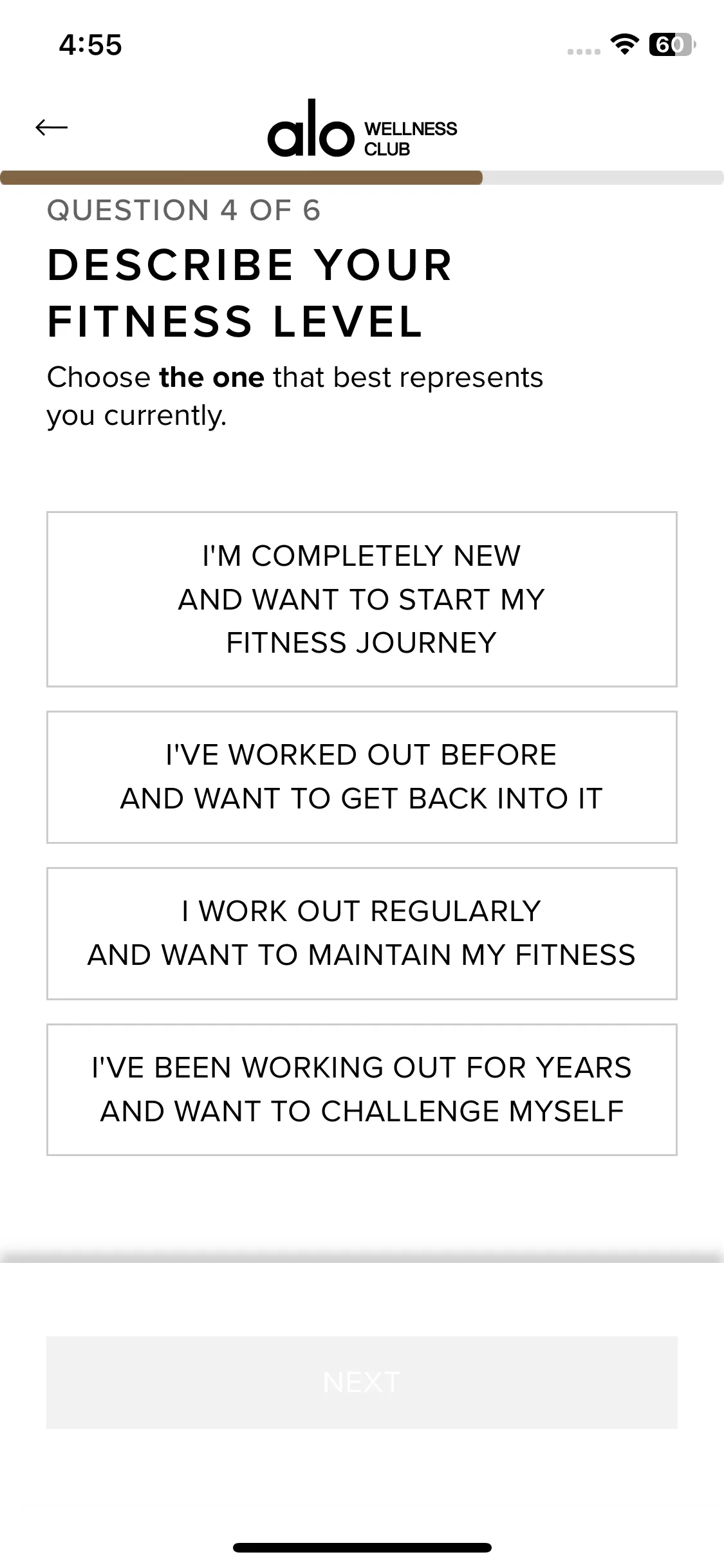Image resolution: width=724 pixels, height=1568 pixels.
Task: Pick "I work out regularly" option
Action: (x=362, y=933)
